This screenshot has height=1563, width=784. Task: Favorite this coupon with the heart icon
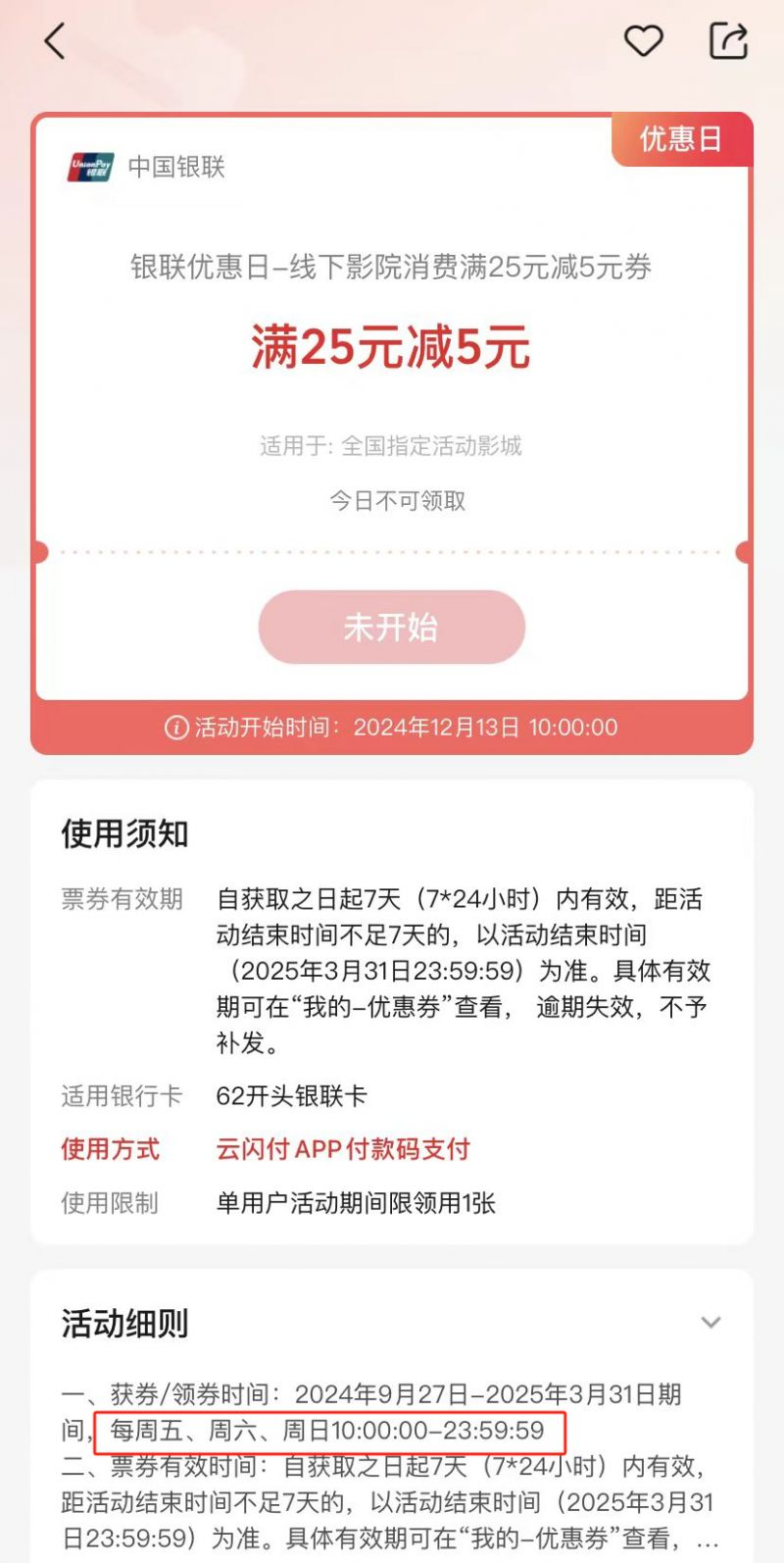[x=644, y=41]
